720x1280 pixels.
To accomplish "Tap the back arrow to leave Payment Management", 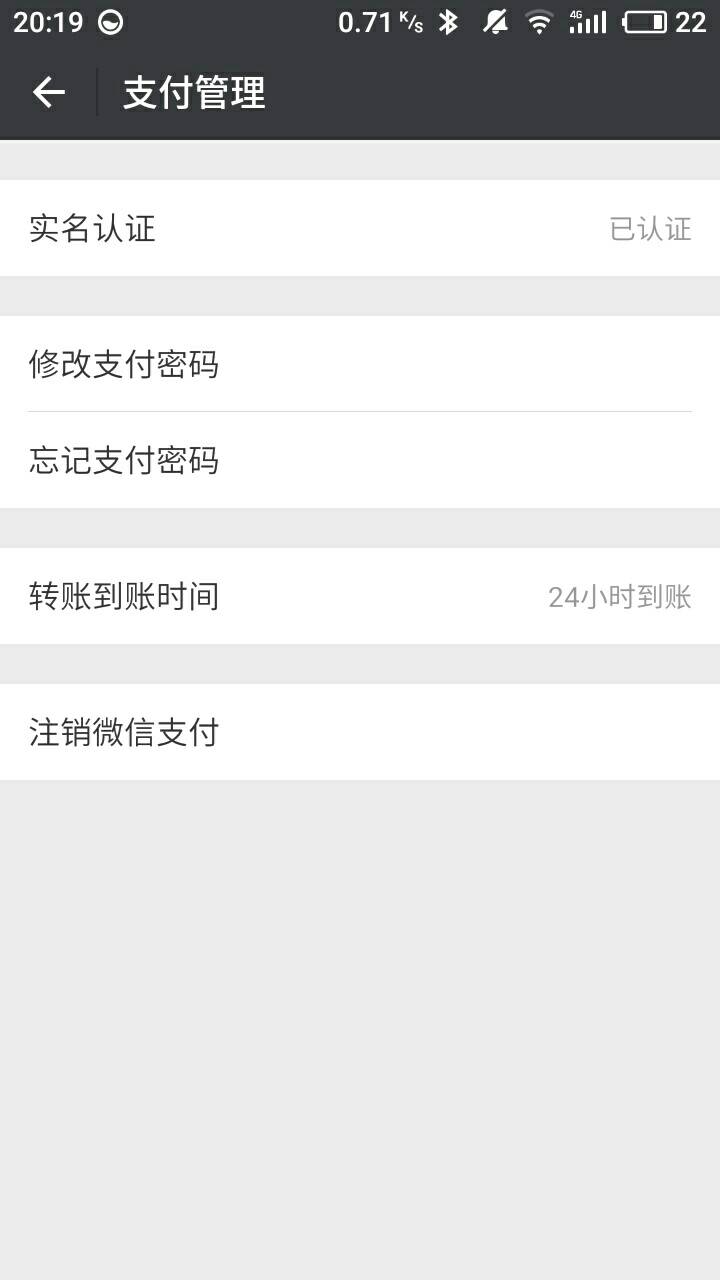I will [47, 91].
